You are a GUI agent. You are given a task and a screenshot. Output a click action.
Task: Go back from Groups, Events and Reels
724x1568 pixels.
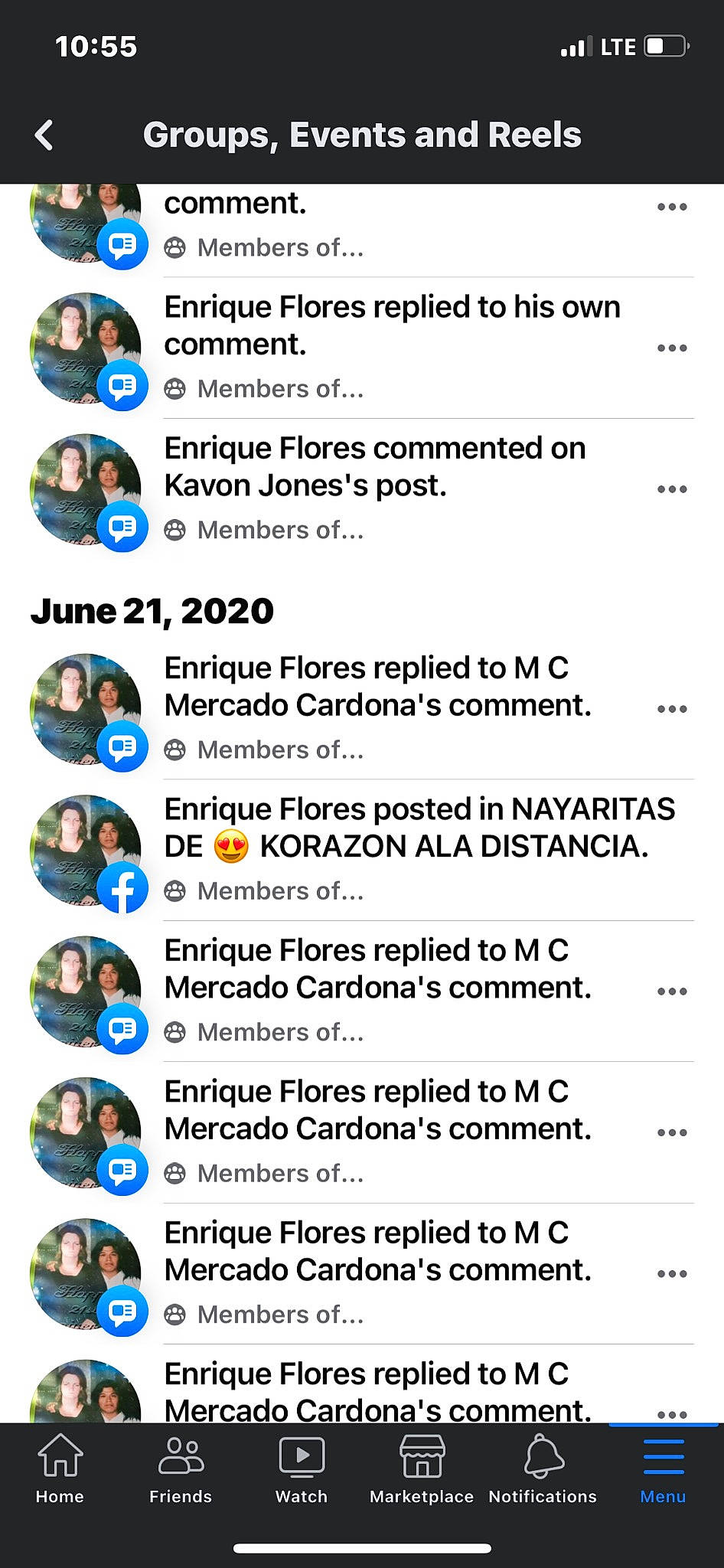[44, 136]
